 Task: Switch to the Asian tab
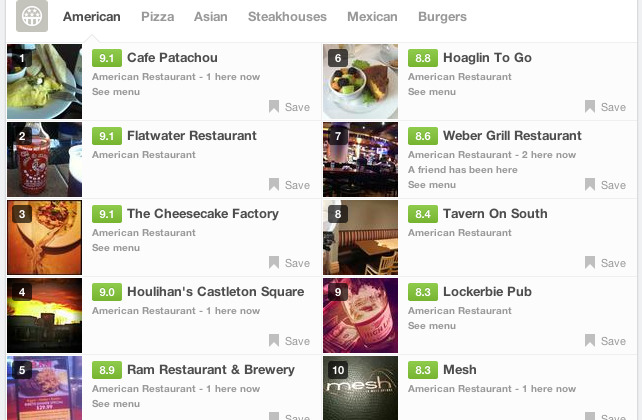(x=210, y=17)
